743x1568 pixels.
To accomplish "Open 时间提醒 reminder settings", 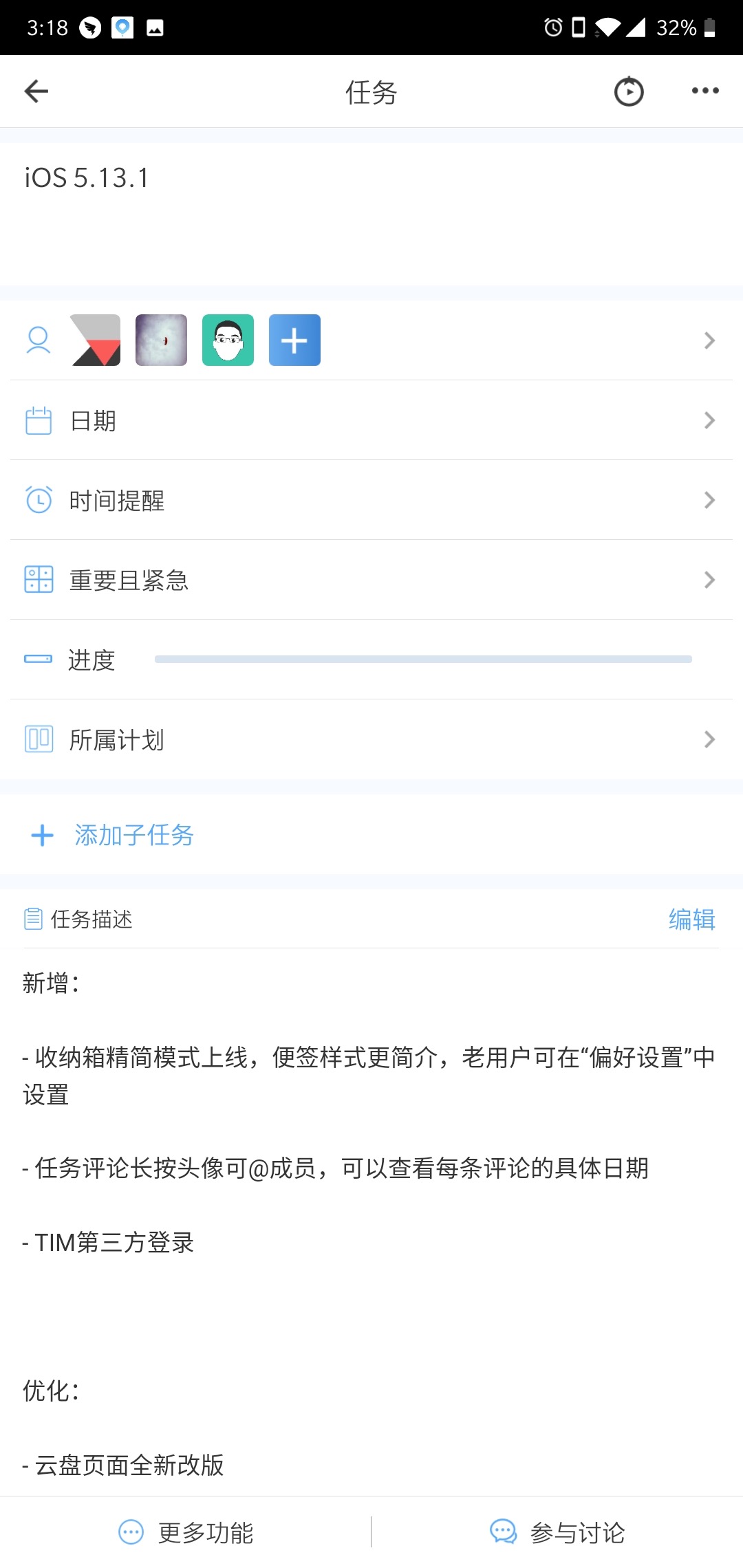I will [x=371, y=500].
